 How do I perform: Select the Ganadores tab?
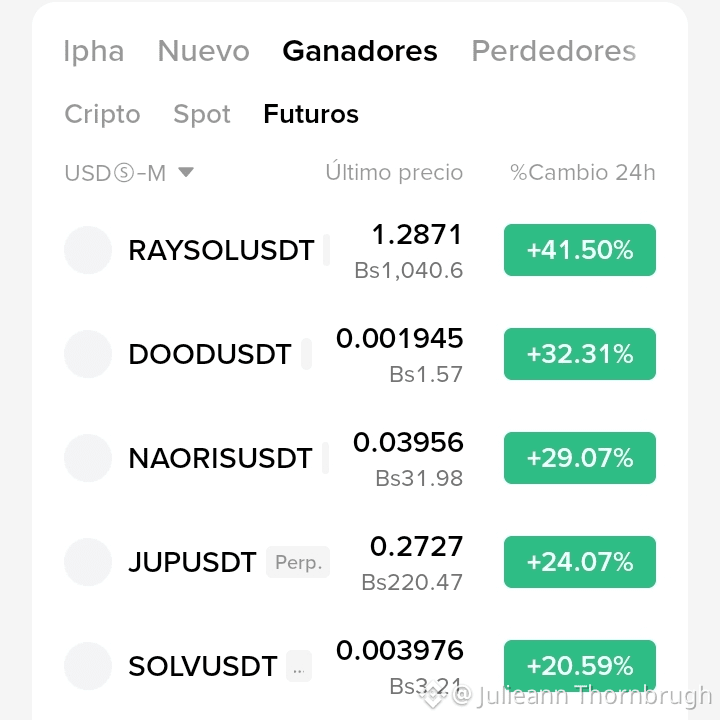(x=360, y=51)
